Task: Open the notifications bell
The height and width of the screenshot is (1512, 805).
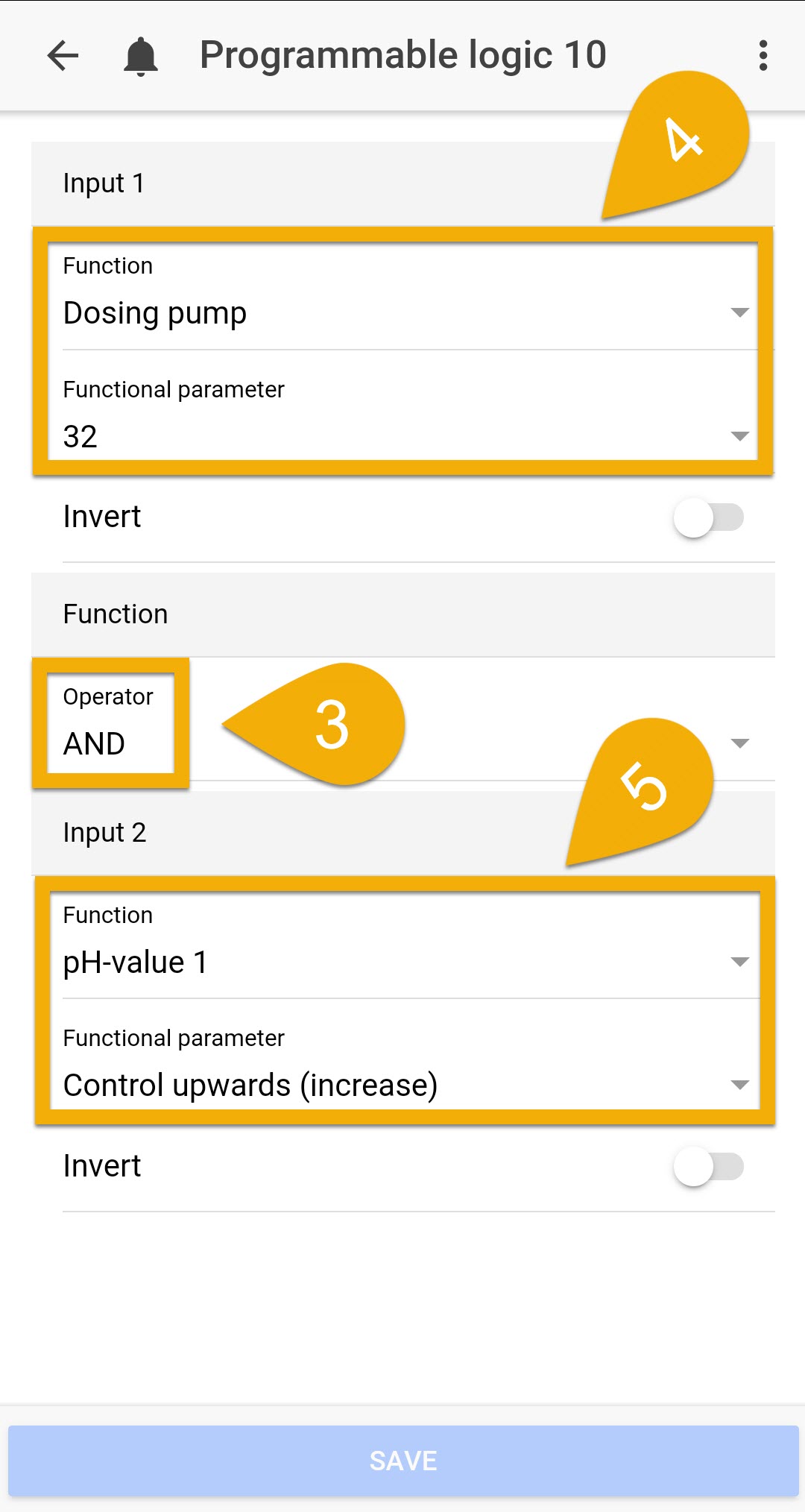Action: tap(140, 56)
